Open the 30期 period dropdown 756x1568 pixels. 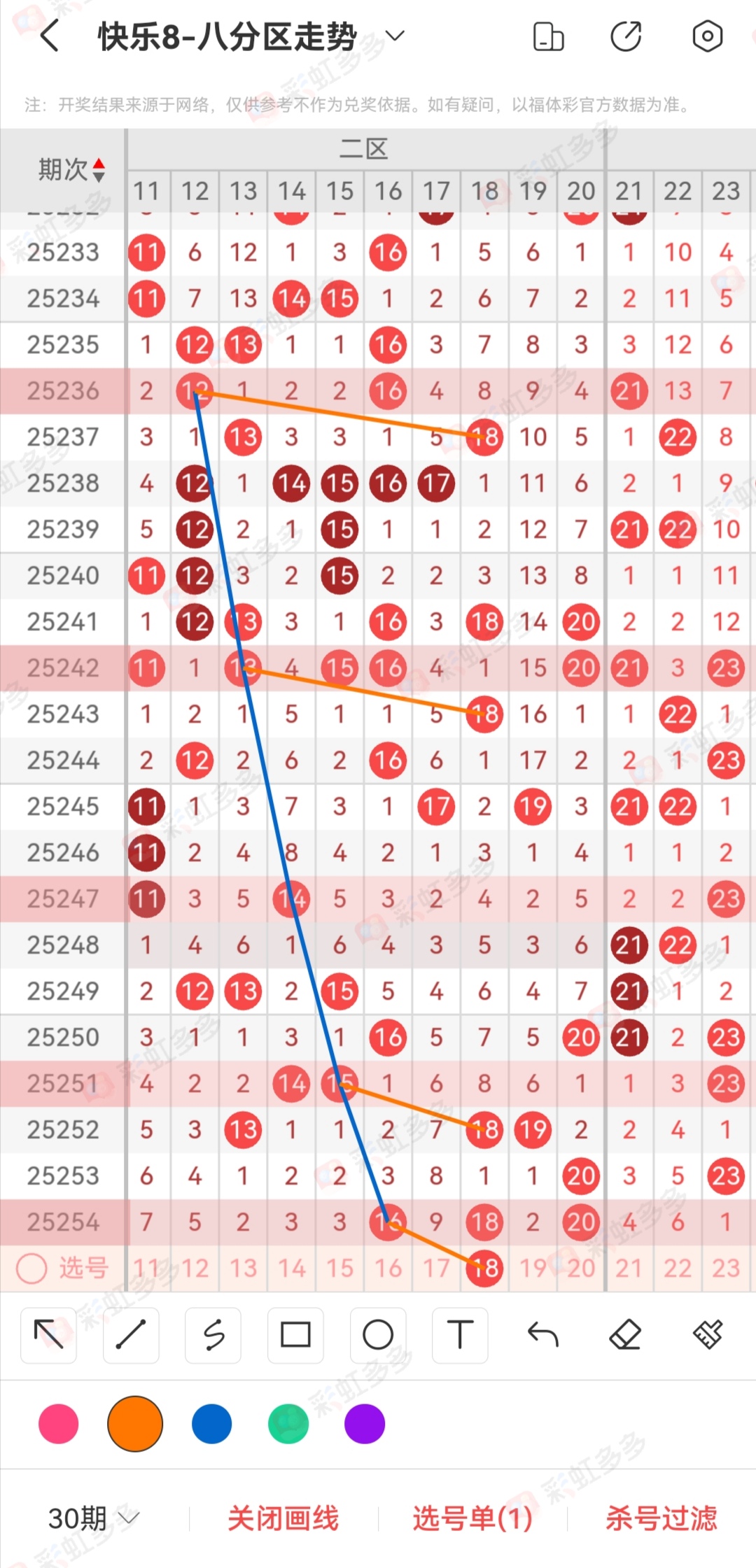[94, 1518]
